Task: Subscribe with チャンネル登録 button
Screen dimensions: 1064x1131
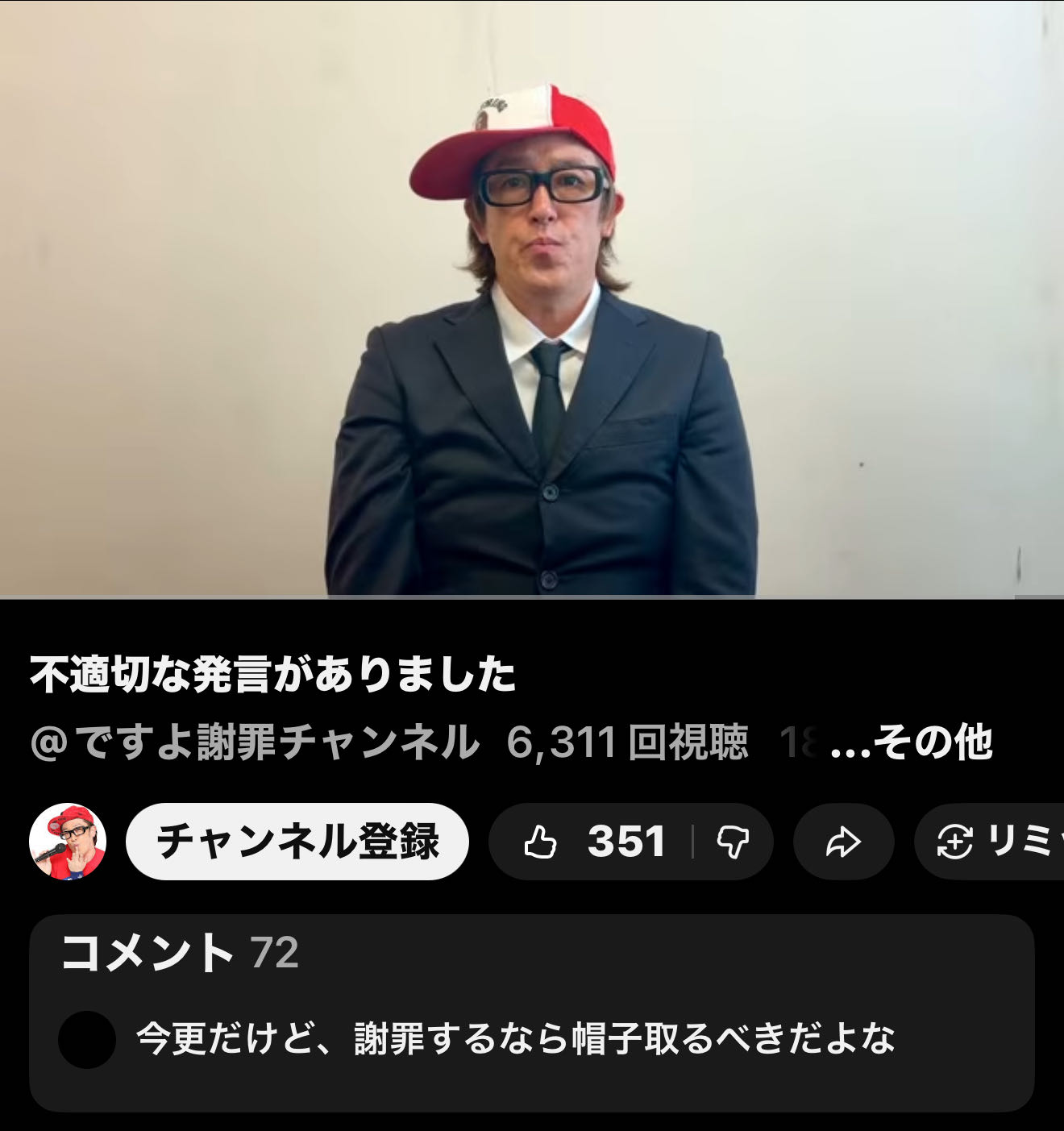Action: coord(297,842)
